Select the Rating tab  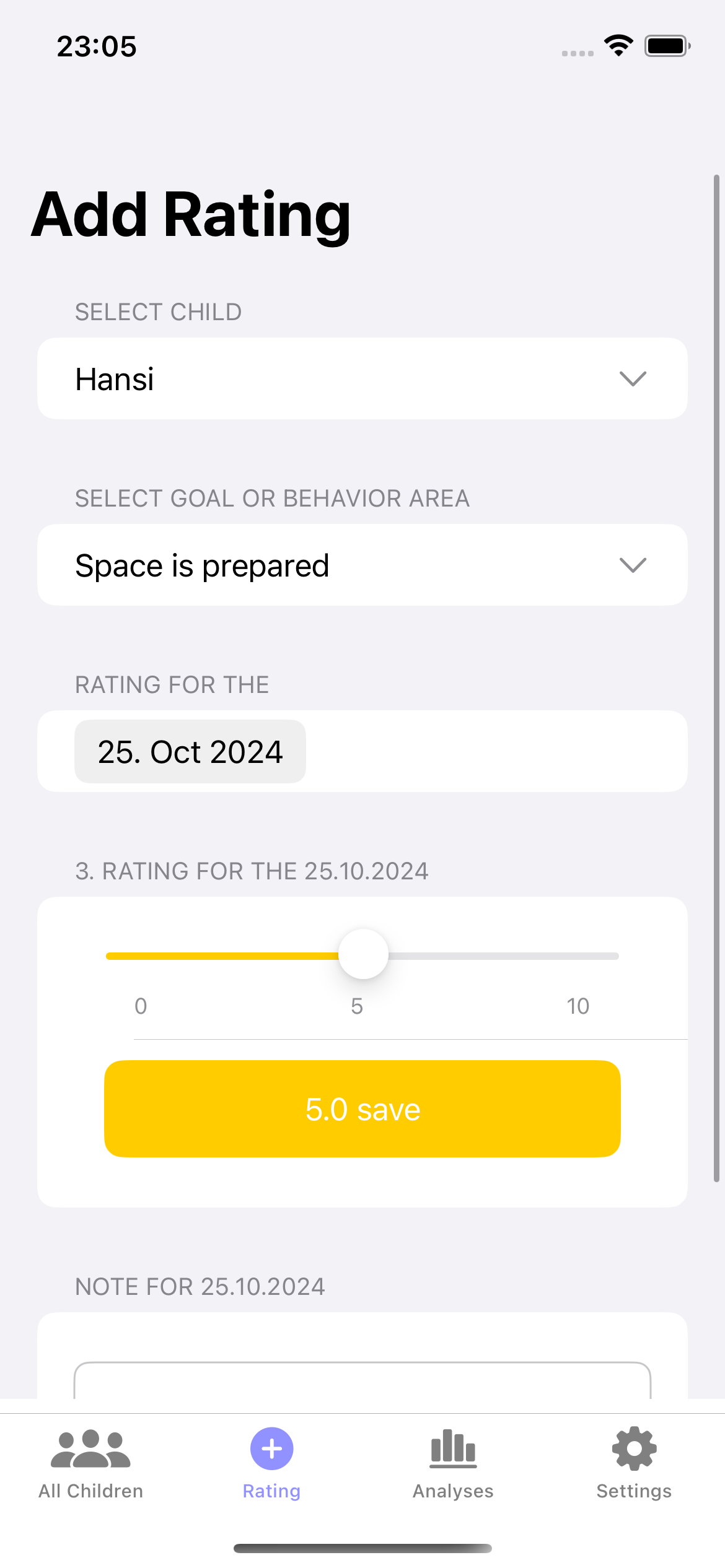coord(271,1464)
